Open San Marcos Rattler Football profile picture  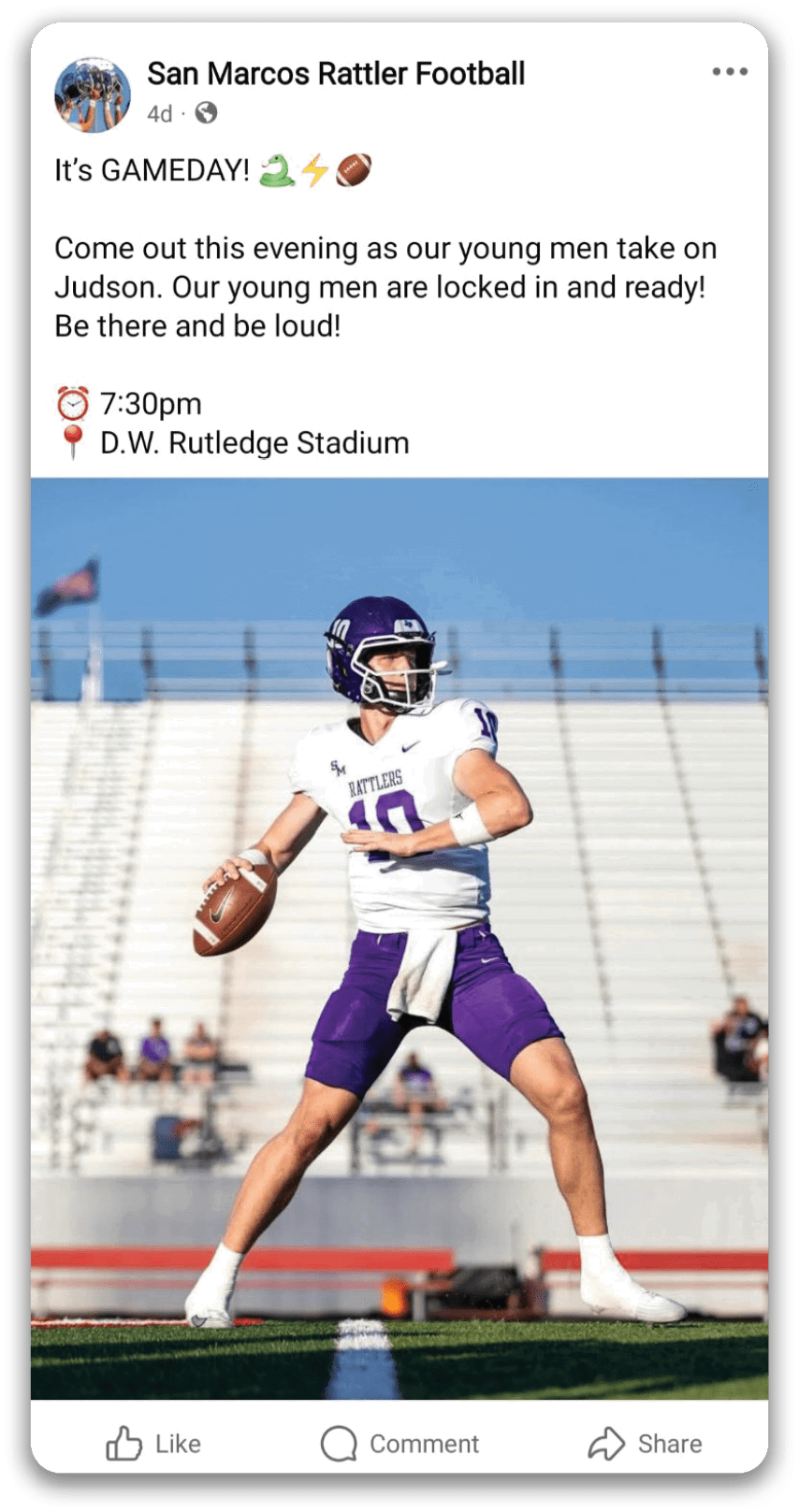[93, 94]
